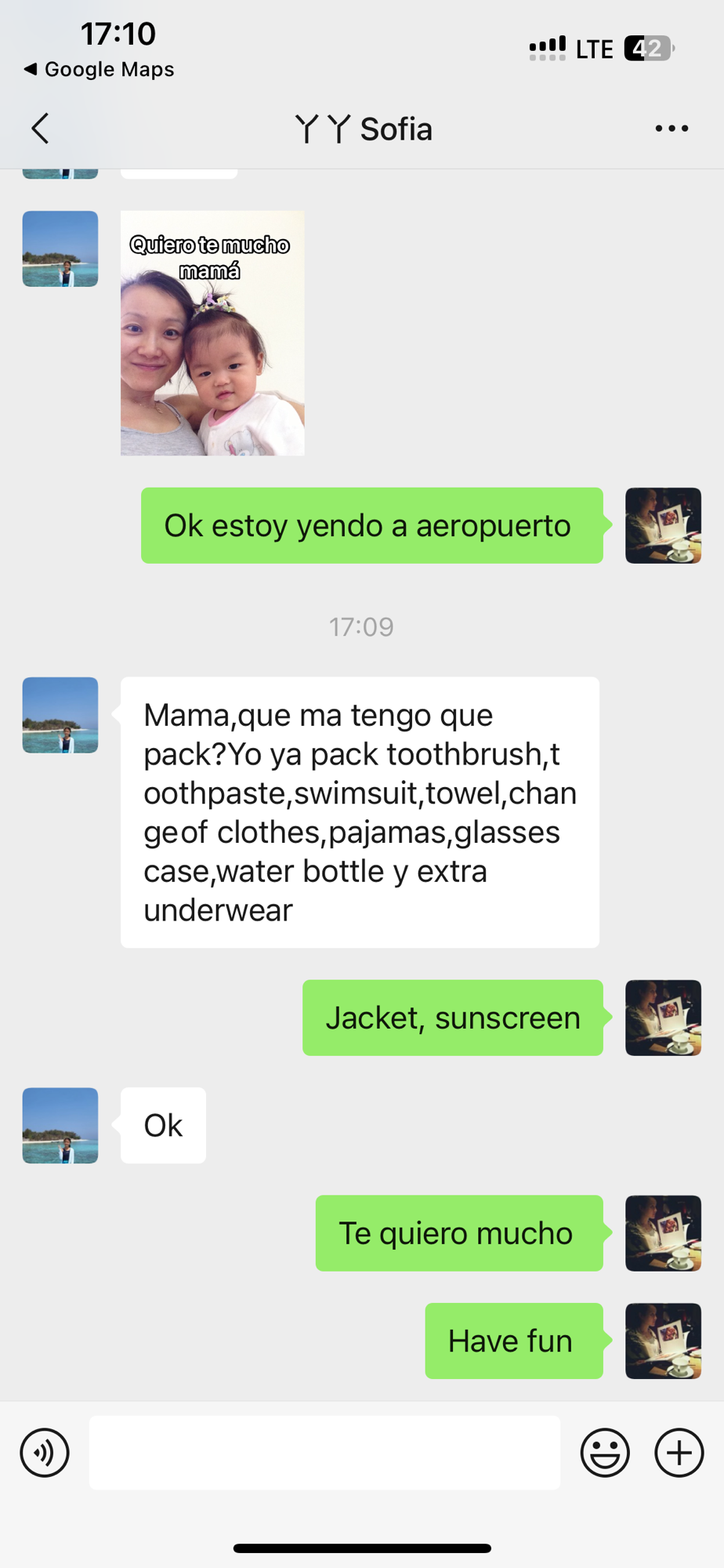Viewport: 724px width, 1568px height.
Task: Open the emoji sticker panel
Action: point(604,1453)
